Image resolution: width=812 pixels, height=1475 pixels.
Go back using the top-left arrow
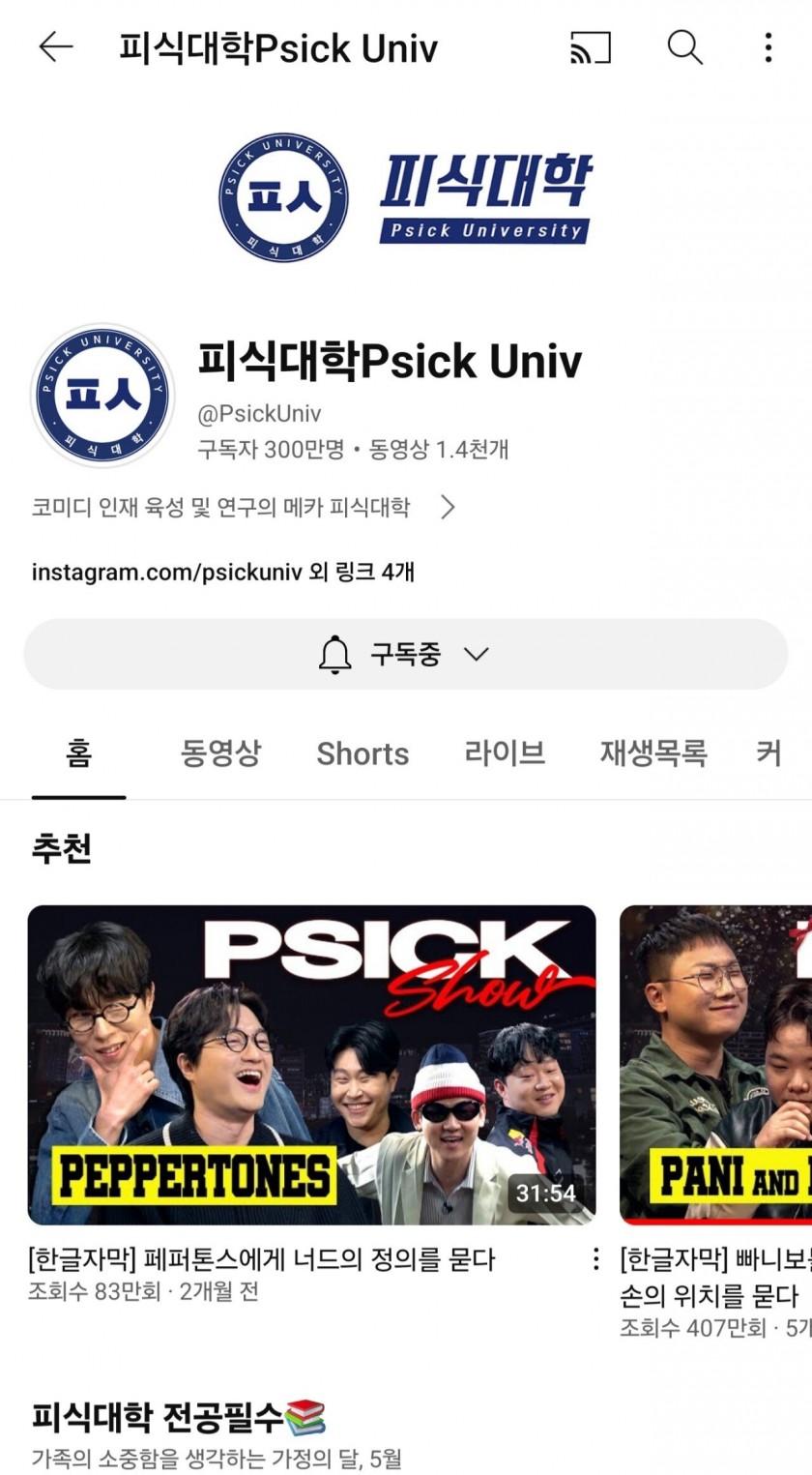[55, 46]
